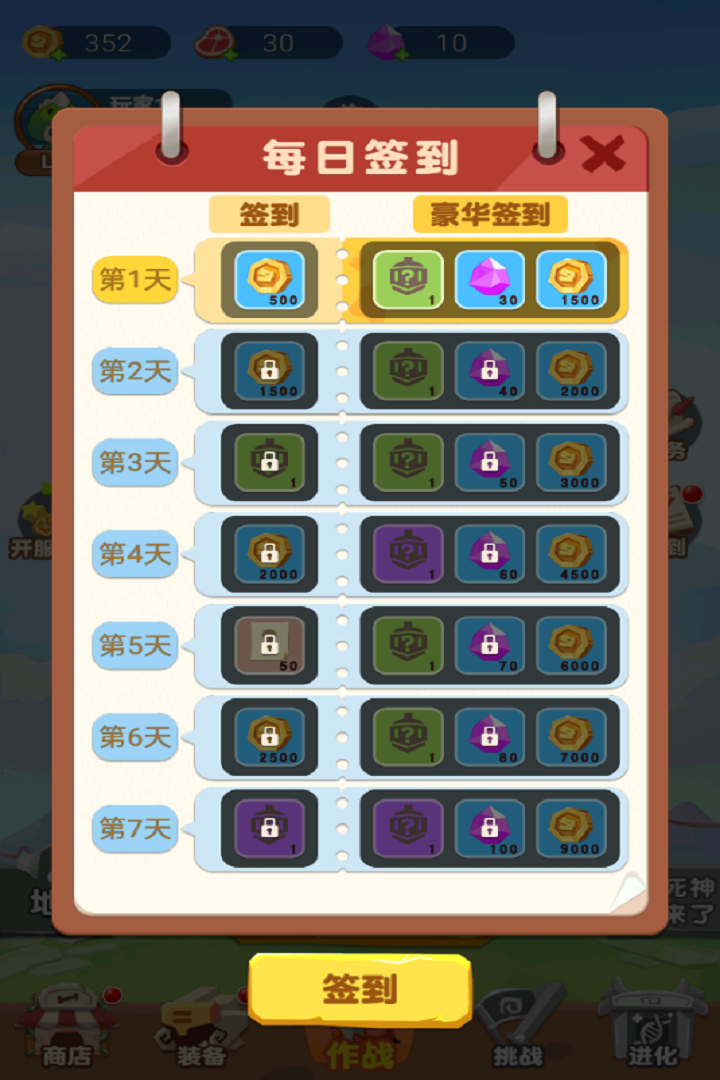Image resolution: width=720 pixels, height=1080 pixels.
Task: Claim the Day 1 coin reward of 500
Action: [266, 281]
